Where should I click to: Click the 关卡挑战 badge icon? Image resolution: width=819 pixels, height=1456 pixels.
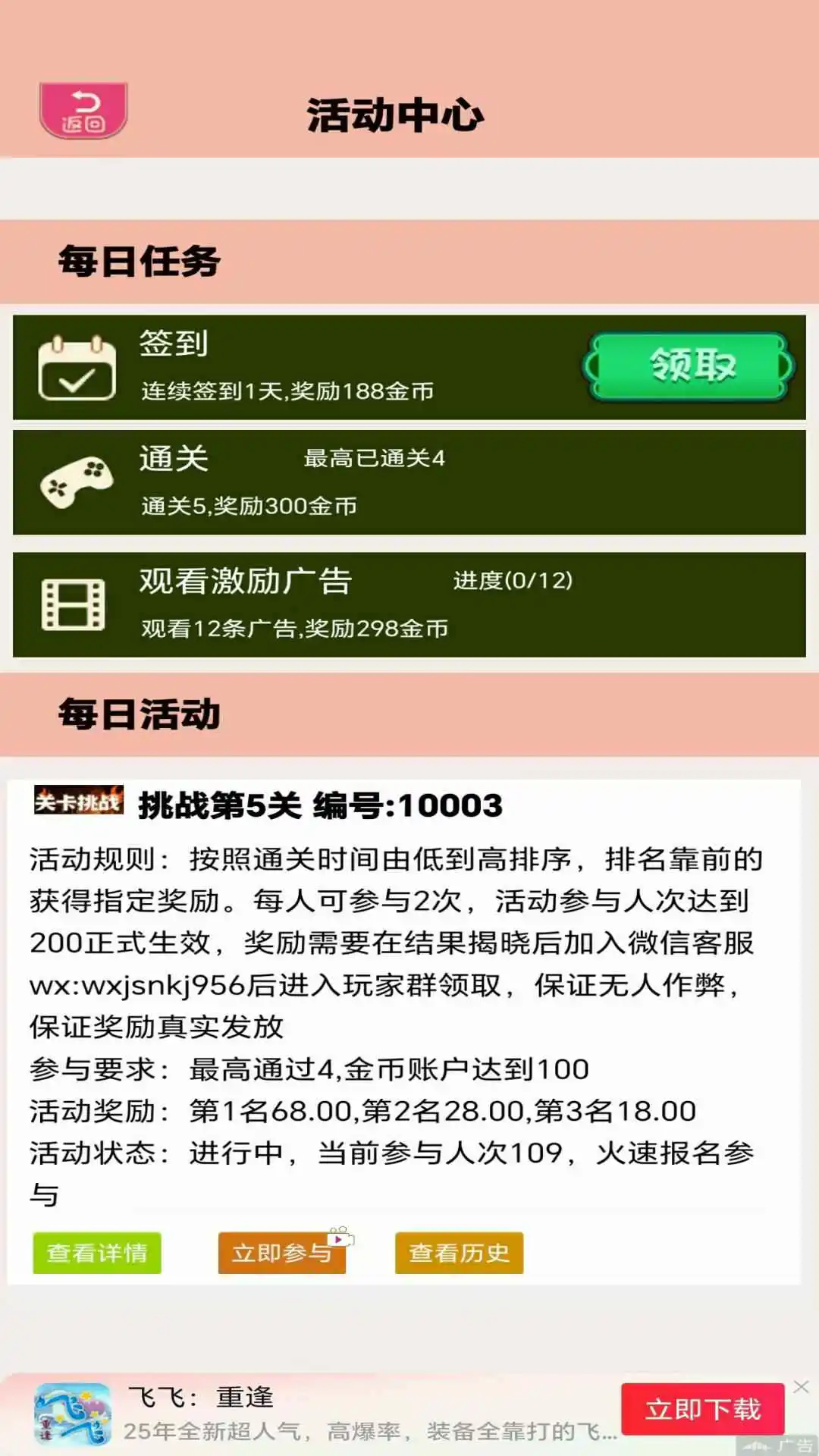(x=80, y=804)
